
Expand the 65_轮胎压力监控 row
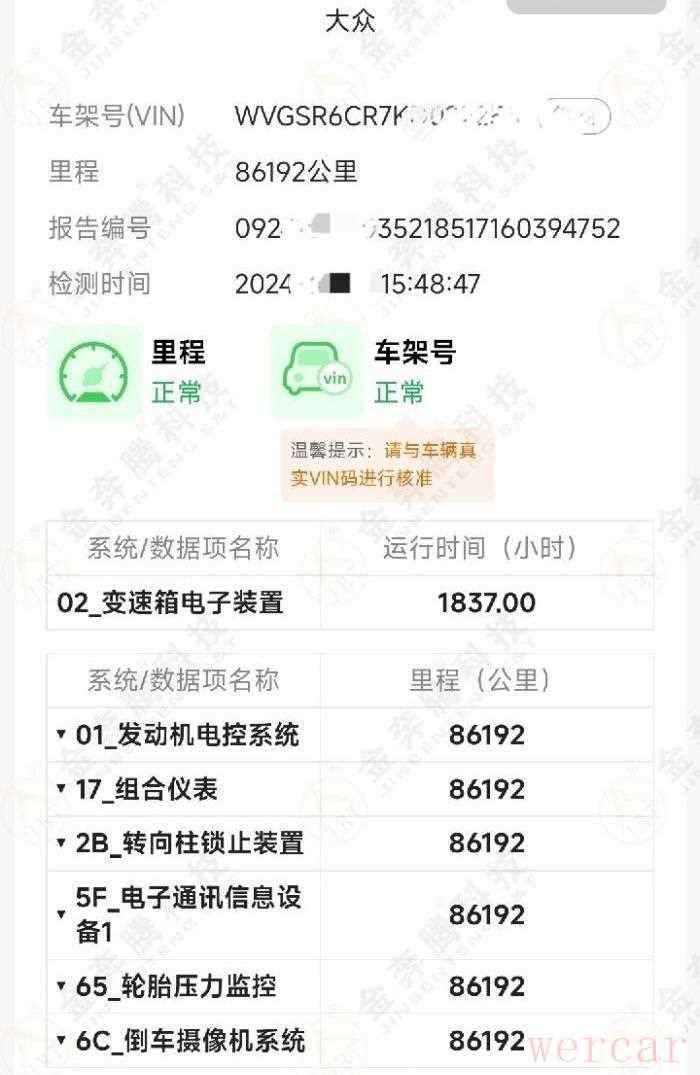tap(62, 987)
